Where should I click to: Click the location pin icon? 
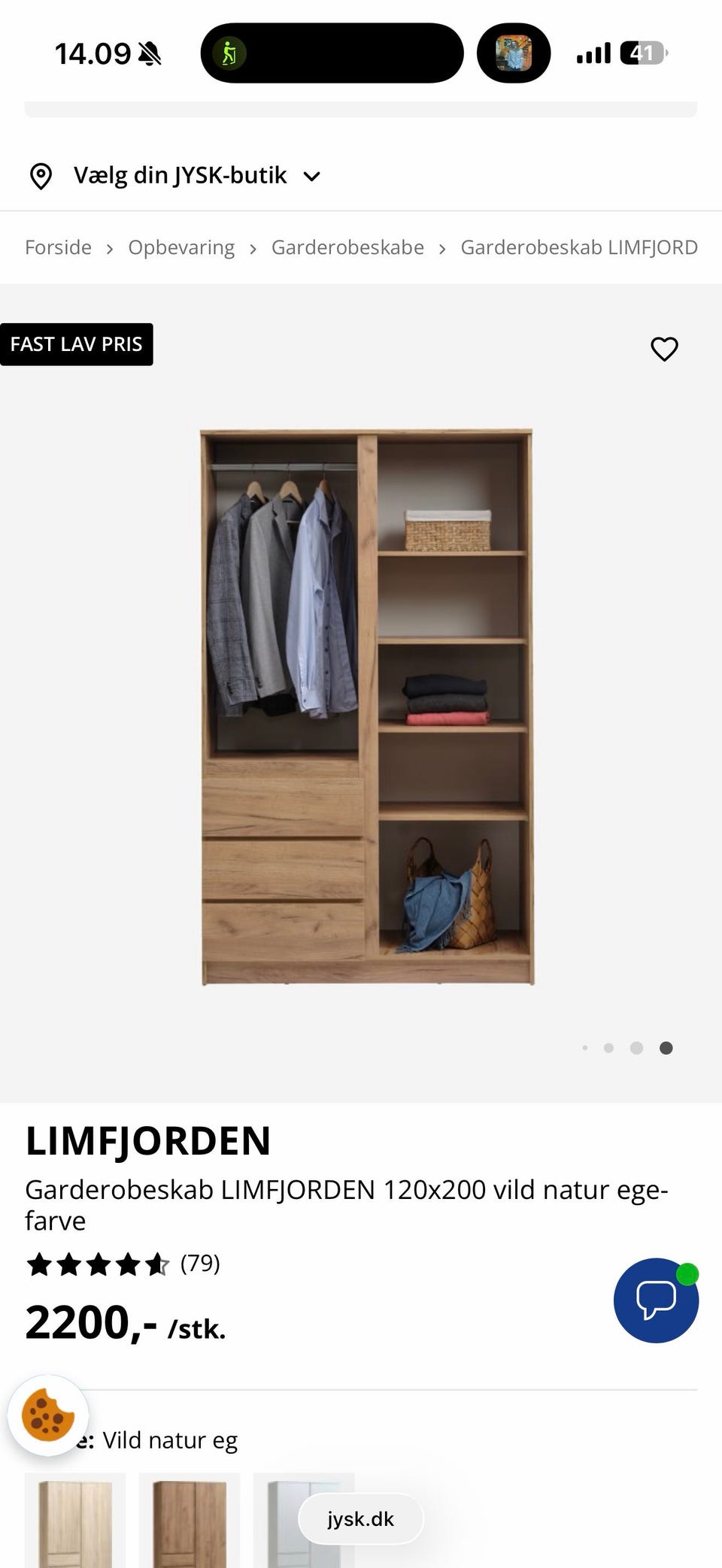click(41, 175)
